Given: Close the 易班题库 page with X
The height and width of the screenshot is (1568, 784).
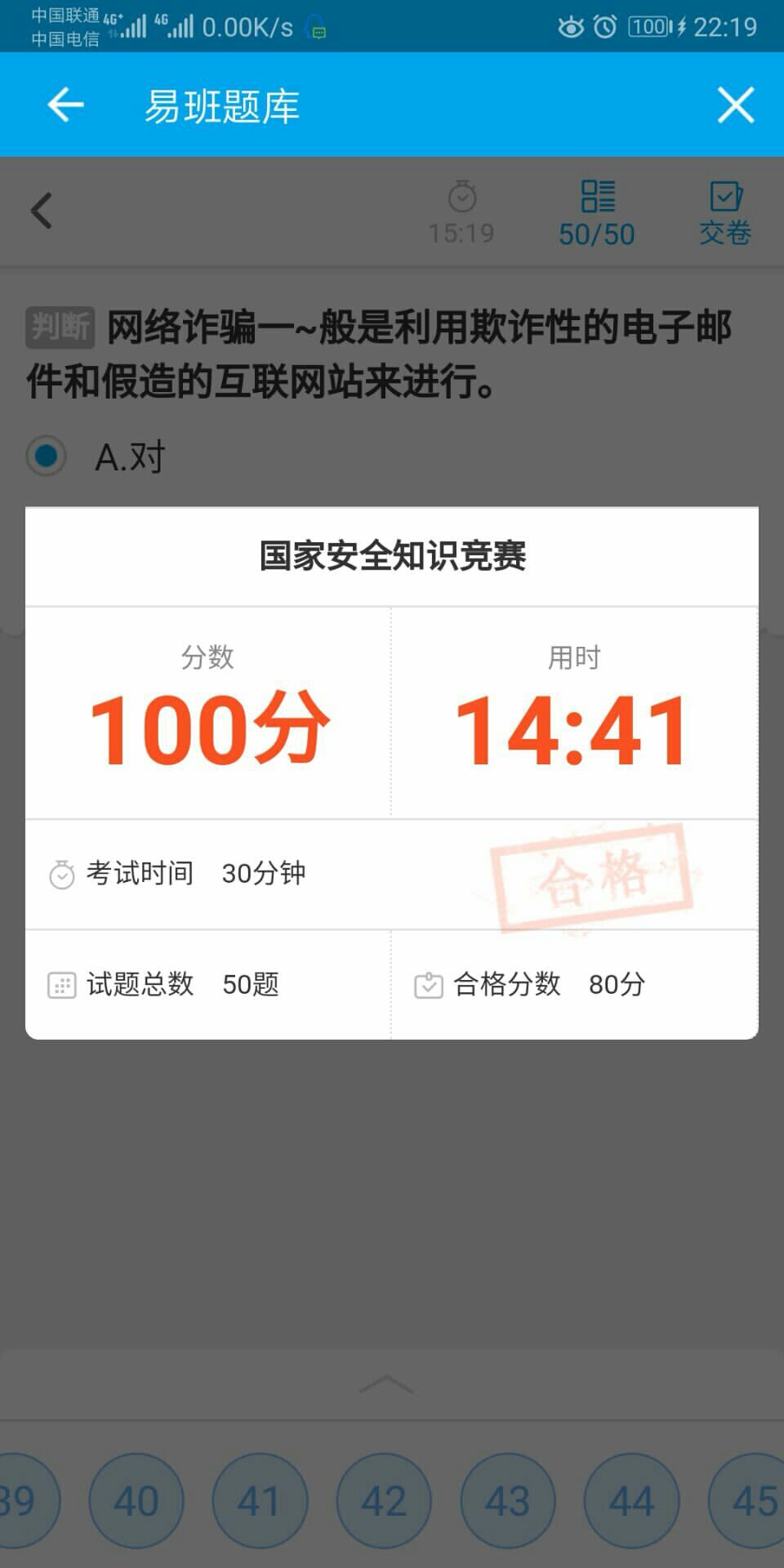Looking at the screenshot, I should click(x=735, y=105).
